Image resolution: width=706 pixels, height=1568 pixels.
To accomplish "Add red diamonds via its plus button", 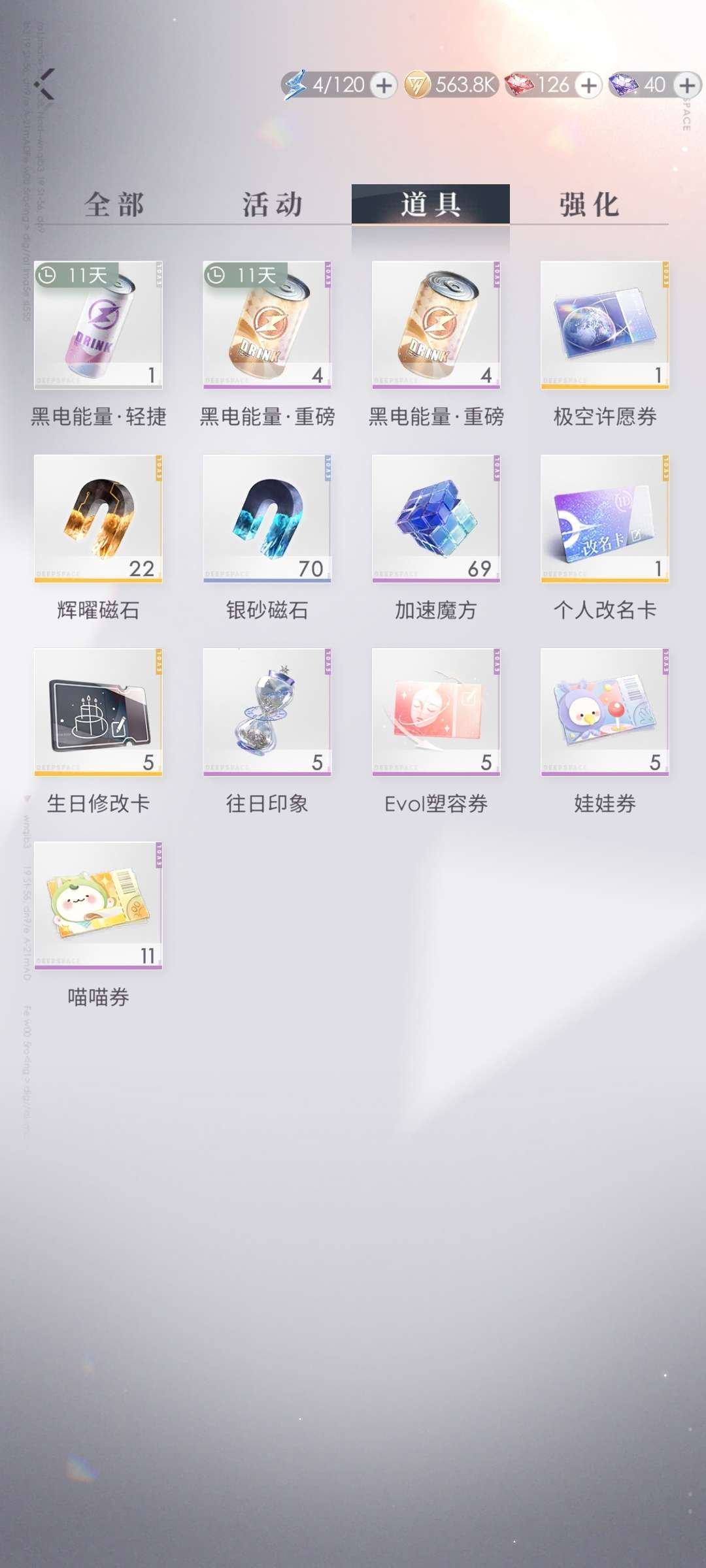I will tap(587, 84).
